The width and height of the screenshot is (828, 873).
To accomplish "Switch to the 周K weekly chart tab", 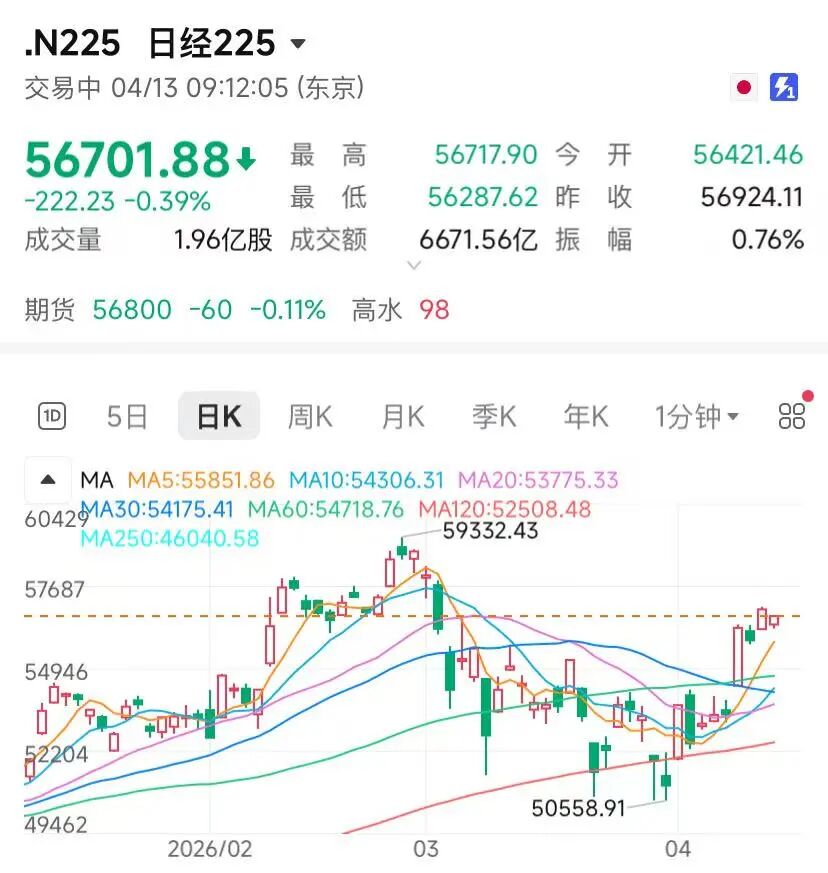I will [310, 415].
